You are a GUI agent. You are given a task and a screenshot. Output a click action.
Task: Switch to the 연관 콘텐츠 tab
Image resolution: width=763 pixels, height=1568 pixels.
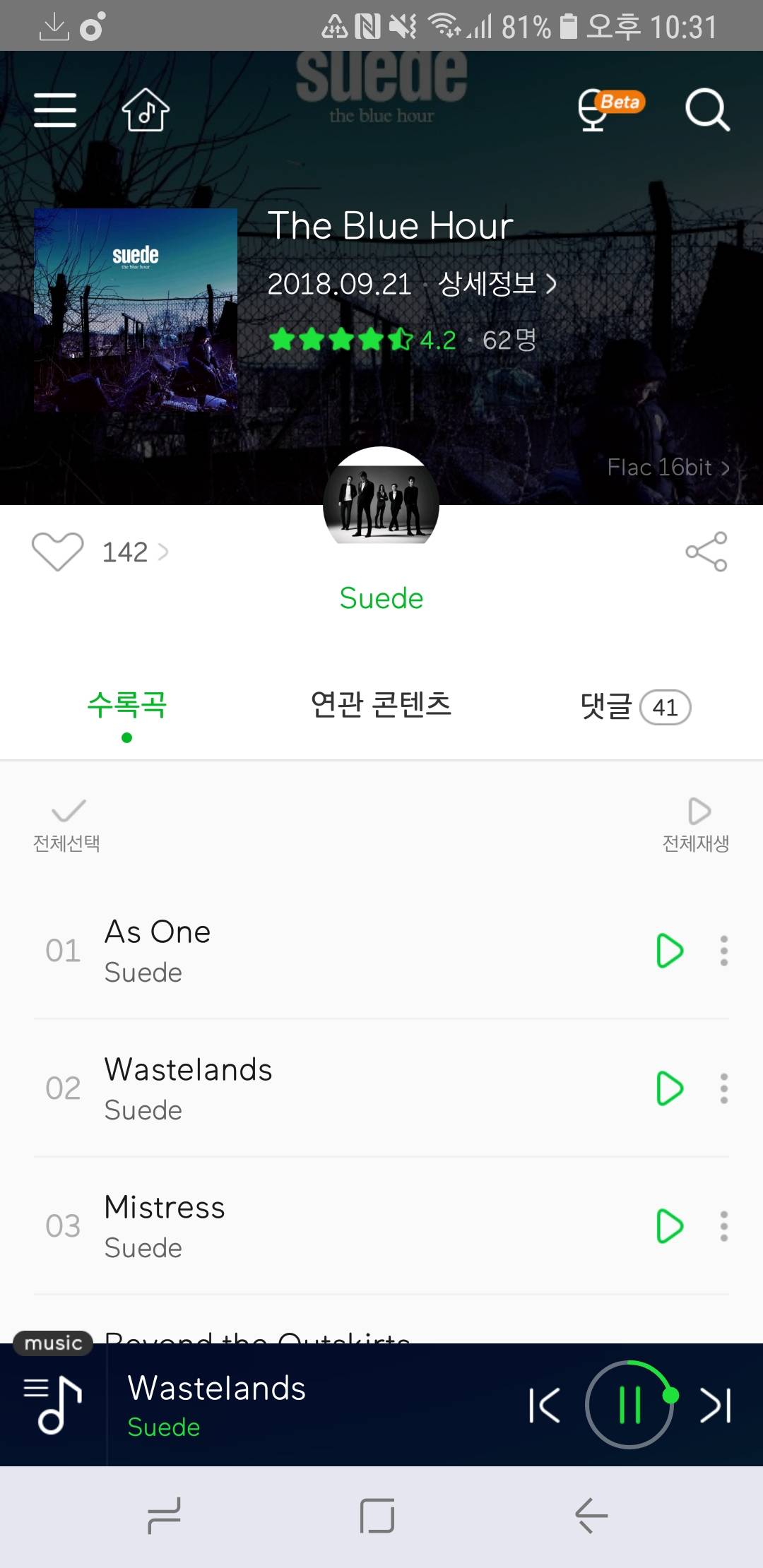(x=381, y=705)
